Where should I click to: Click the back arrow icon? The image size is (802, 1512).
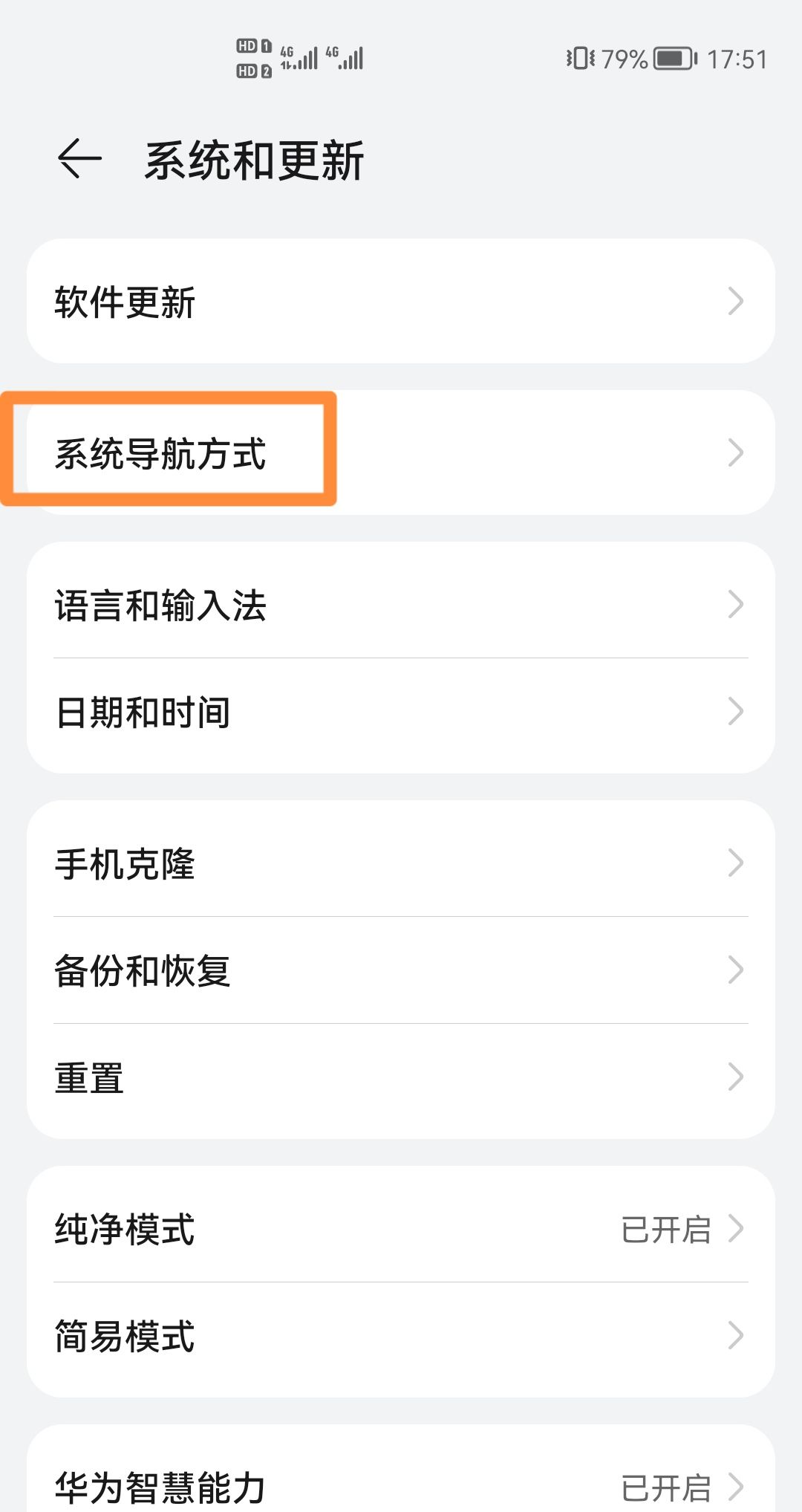coord(76,160)
